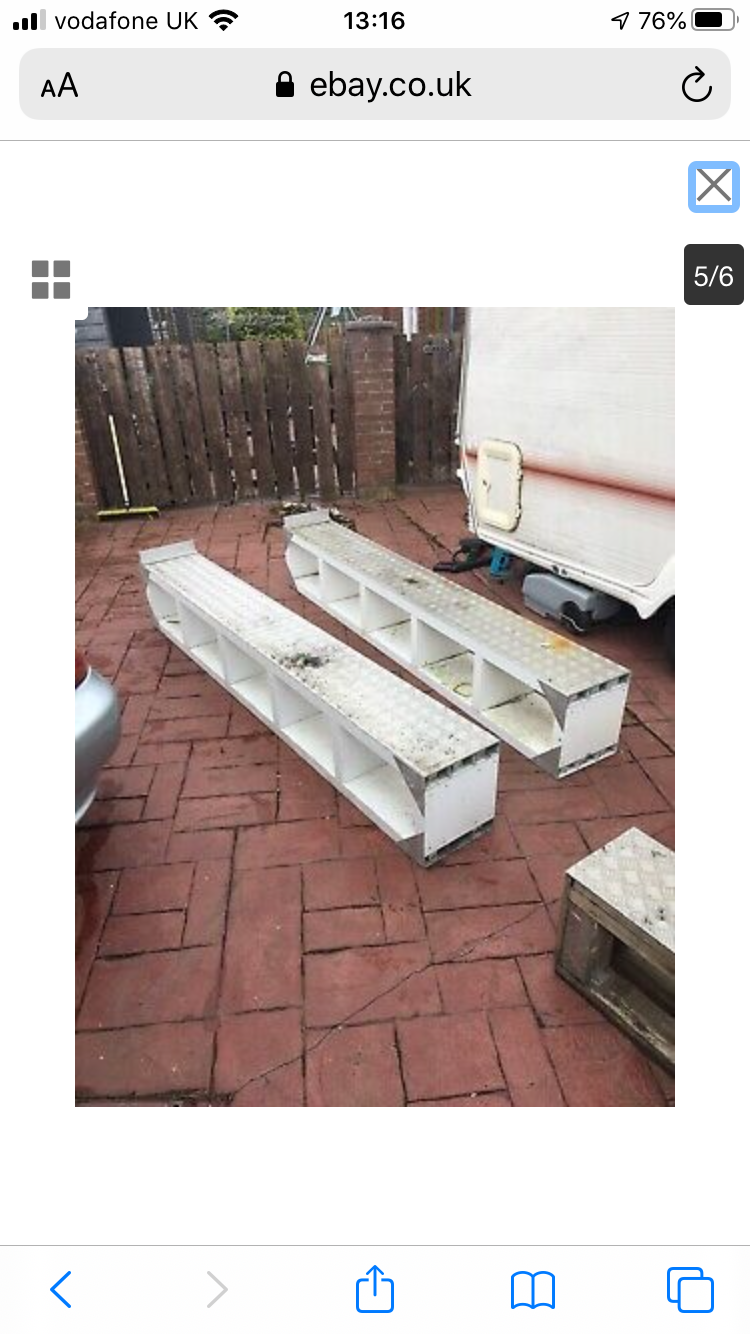The image size is (750, 1334).
Task: Tap the listing photo of the ramps
Action: tap(375, 707)
